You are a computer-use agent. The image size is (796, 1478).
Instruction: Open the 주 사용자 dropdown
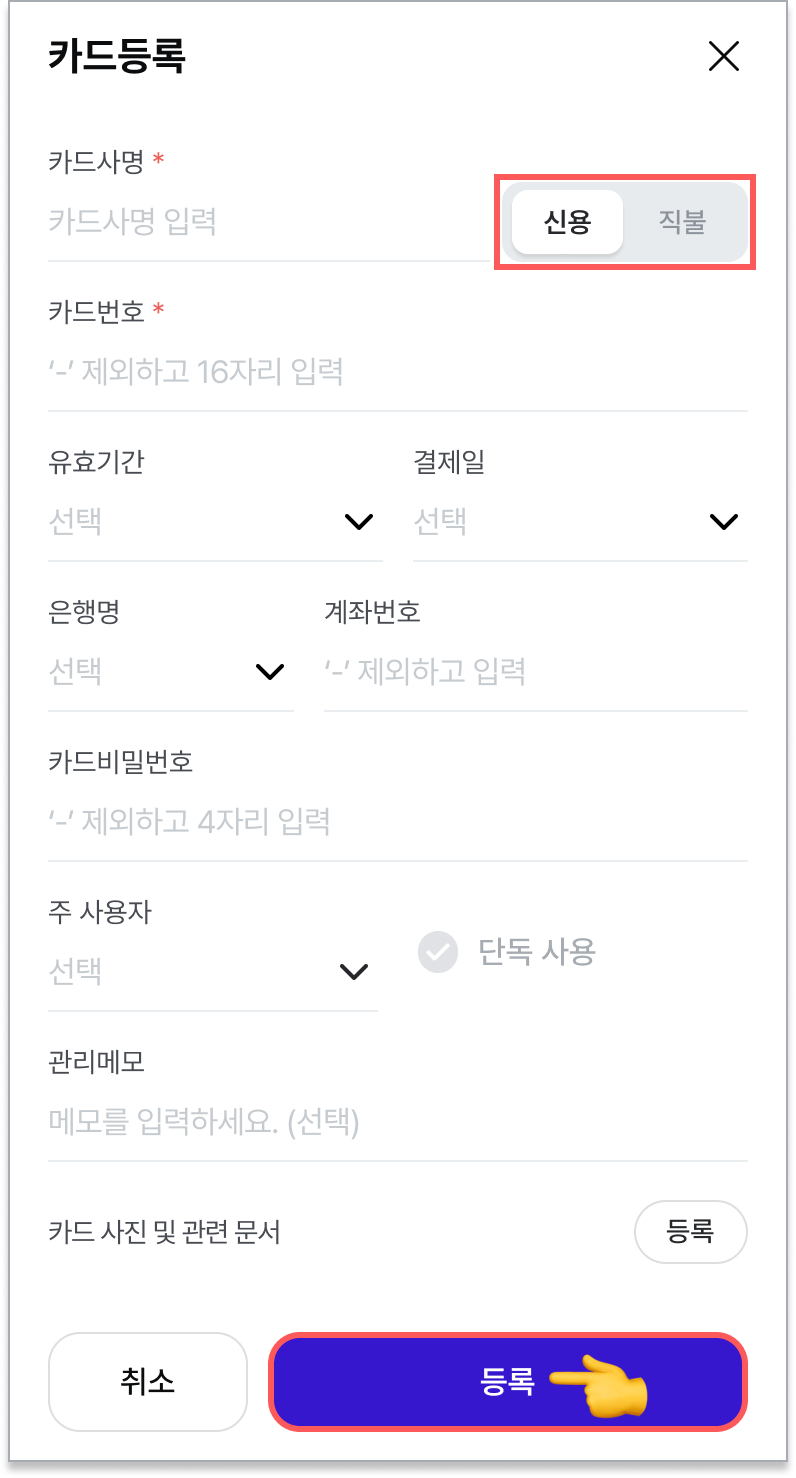click(213, 971)
